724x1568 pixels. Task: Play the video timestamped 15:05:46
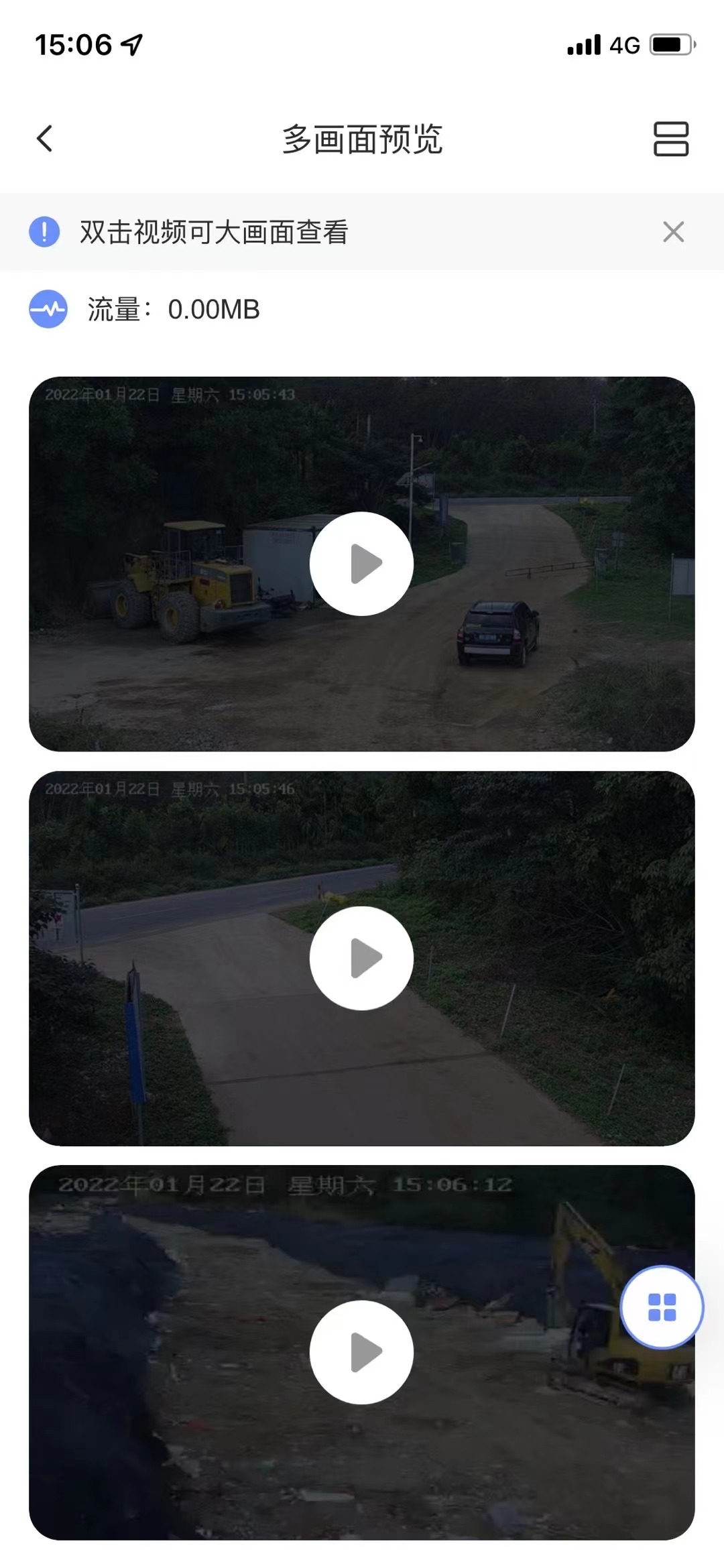coord(361,958)
